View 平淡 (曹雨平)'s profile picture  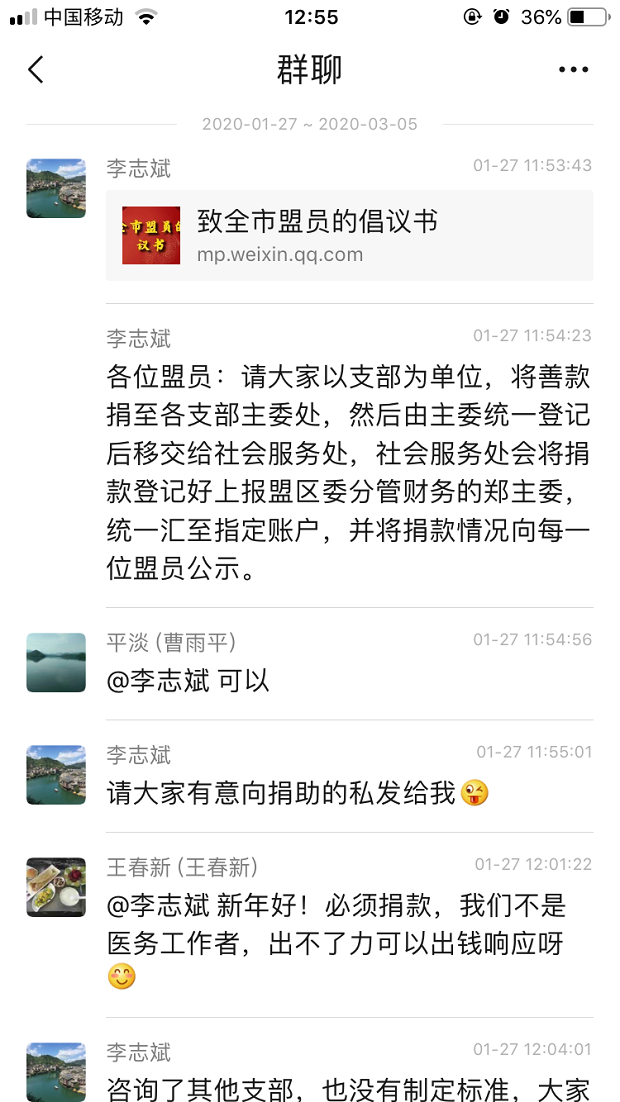pos(56,662)
